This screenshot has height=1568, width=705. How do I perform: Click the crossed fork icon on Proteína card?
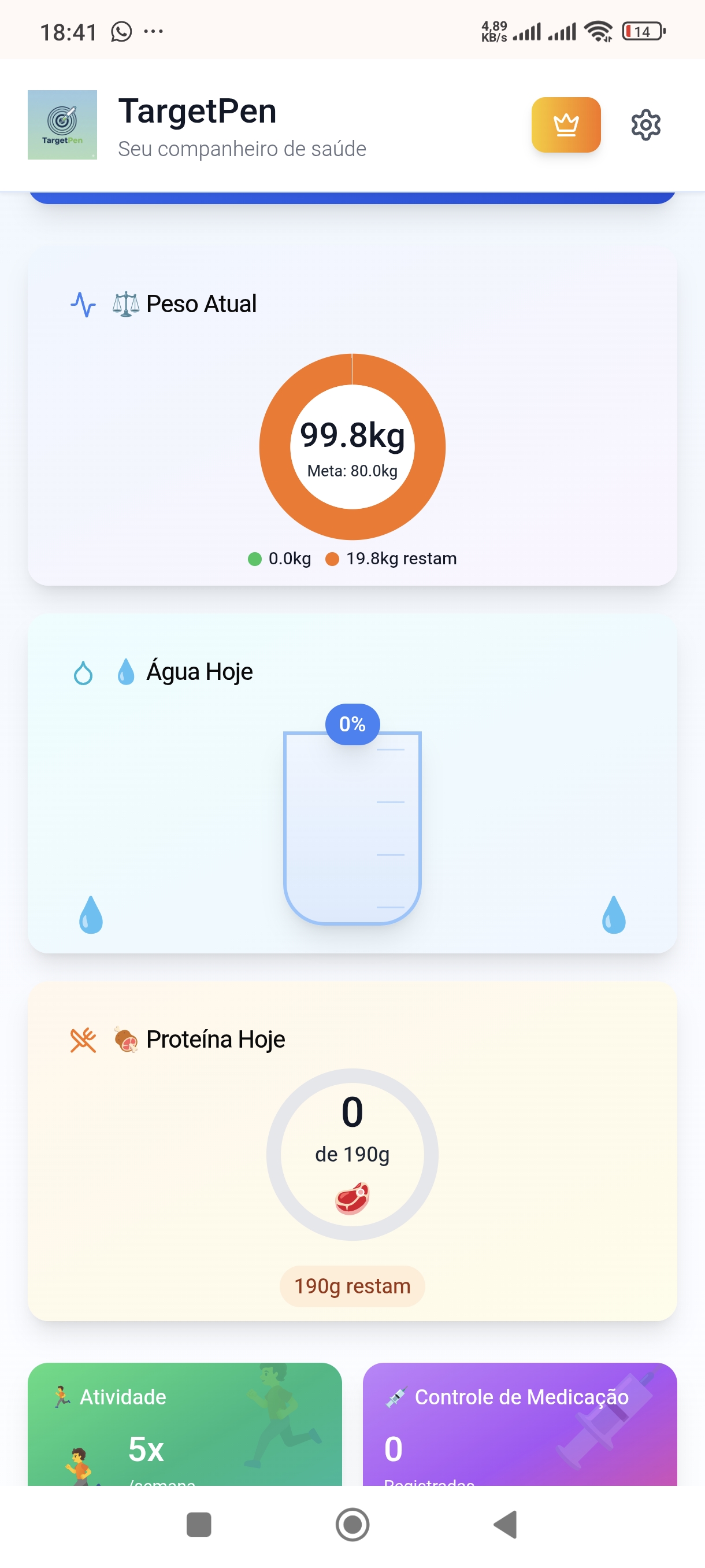[x=83, y=1039]
